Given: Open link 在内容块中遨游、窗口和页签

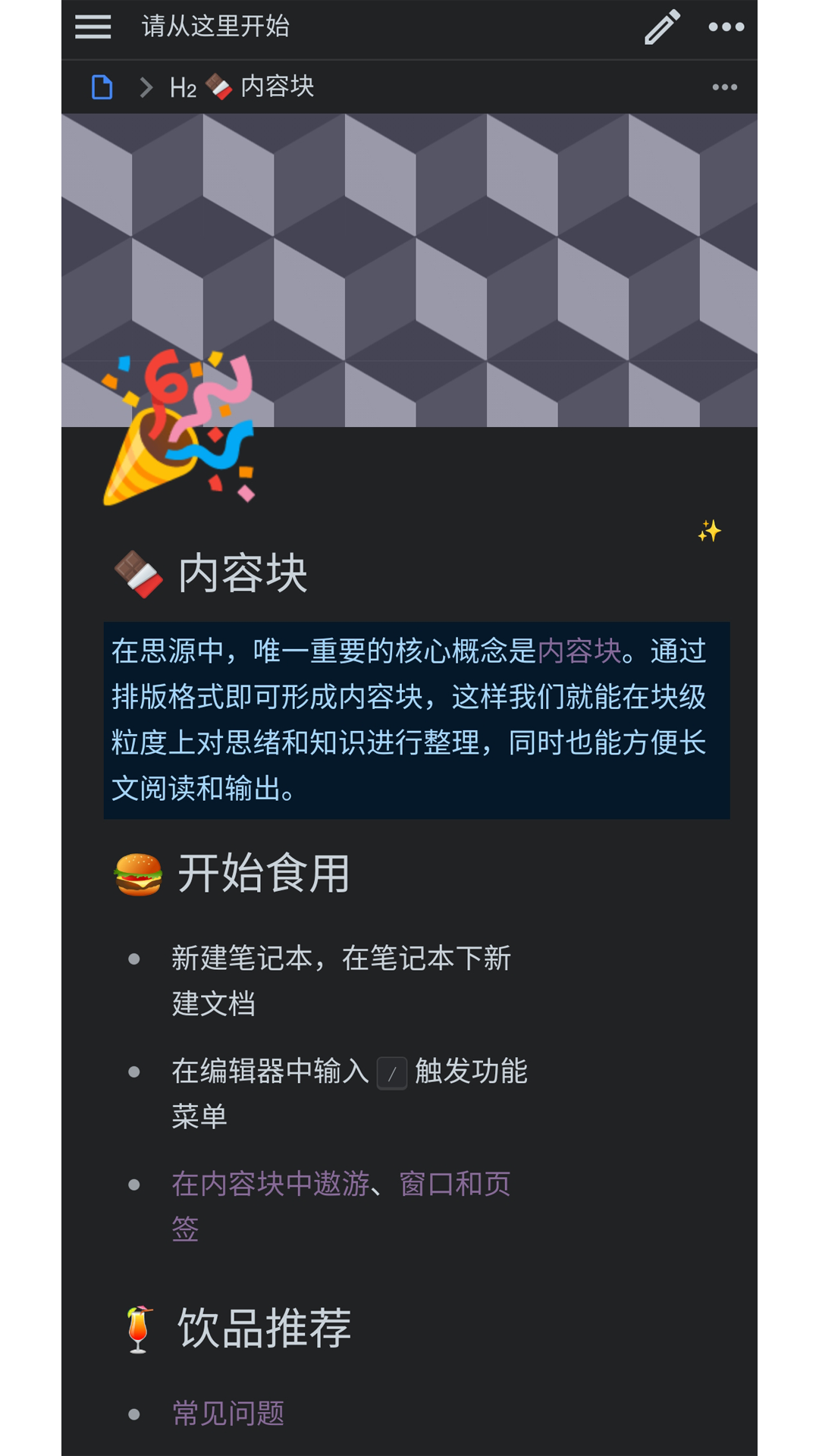Looking at the screenshot, I should click(340, 1184).
